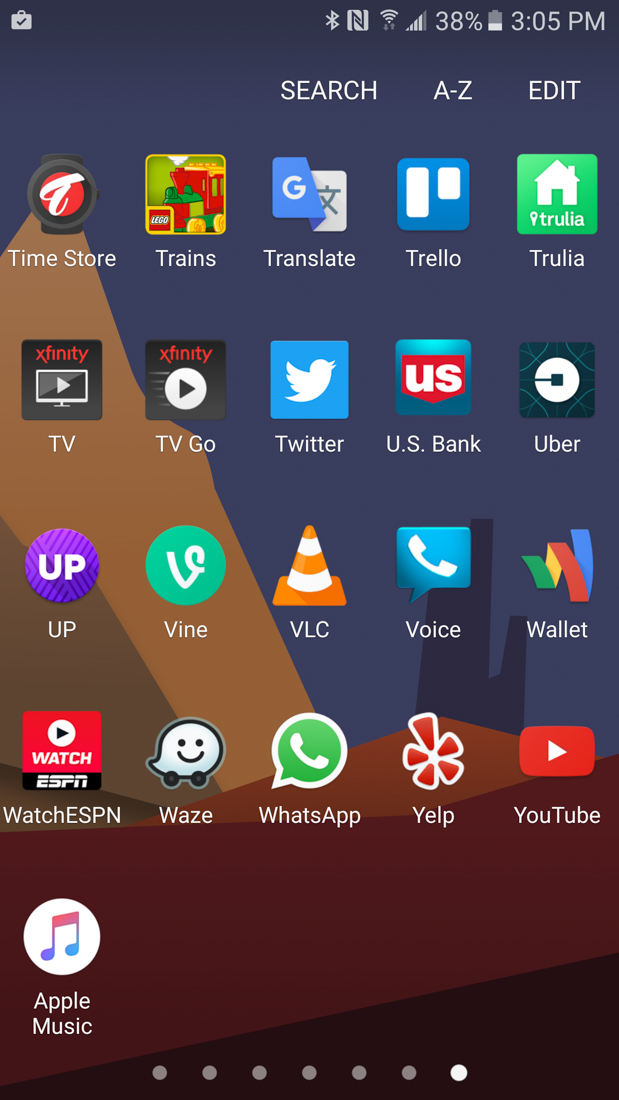Screen dimensions: 619x1100
Task: Open Google Wallet
Action: (x=557, y=566)
